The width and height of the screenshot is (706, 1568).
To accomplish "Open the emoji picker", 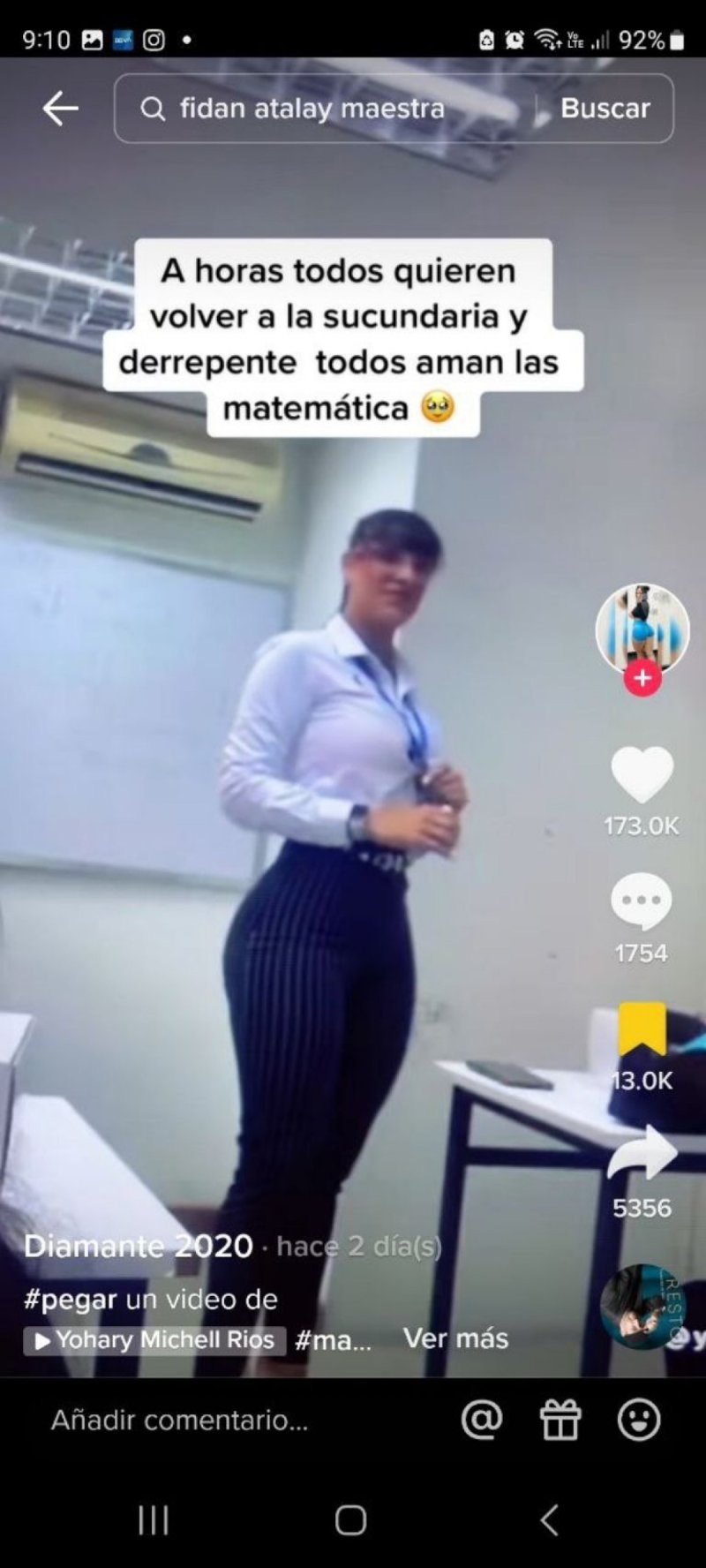I will [639, 1420].
